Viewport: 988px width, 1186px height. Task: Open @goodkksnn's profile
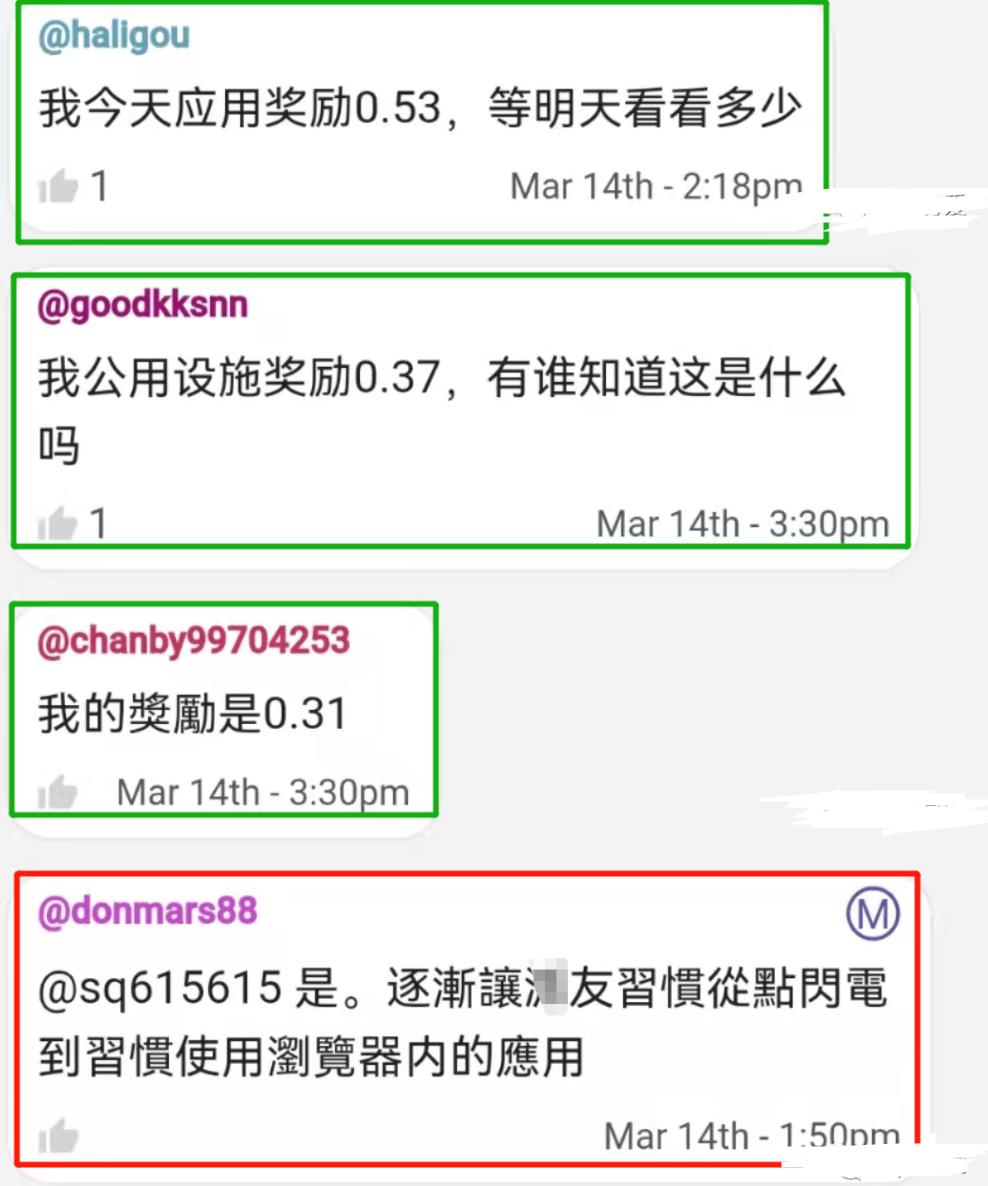pyautogui.click(x=142, y=304)
